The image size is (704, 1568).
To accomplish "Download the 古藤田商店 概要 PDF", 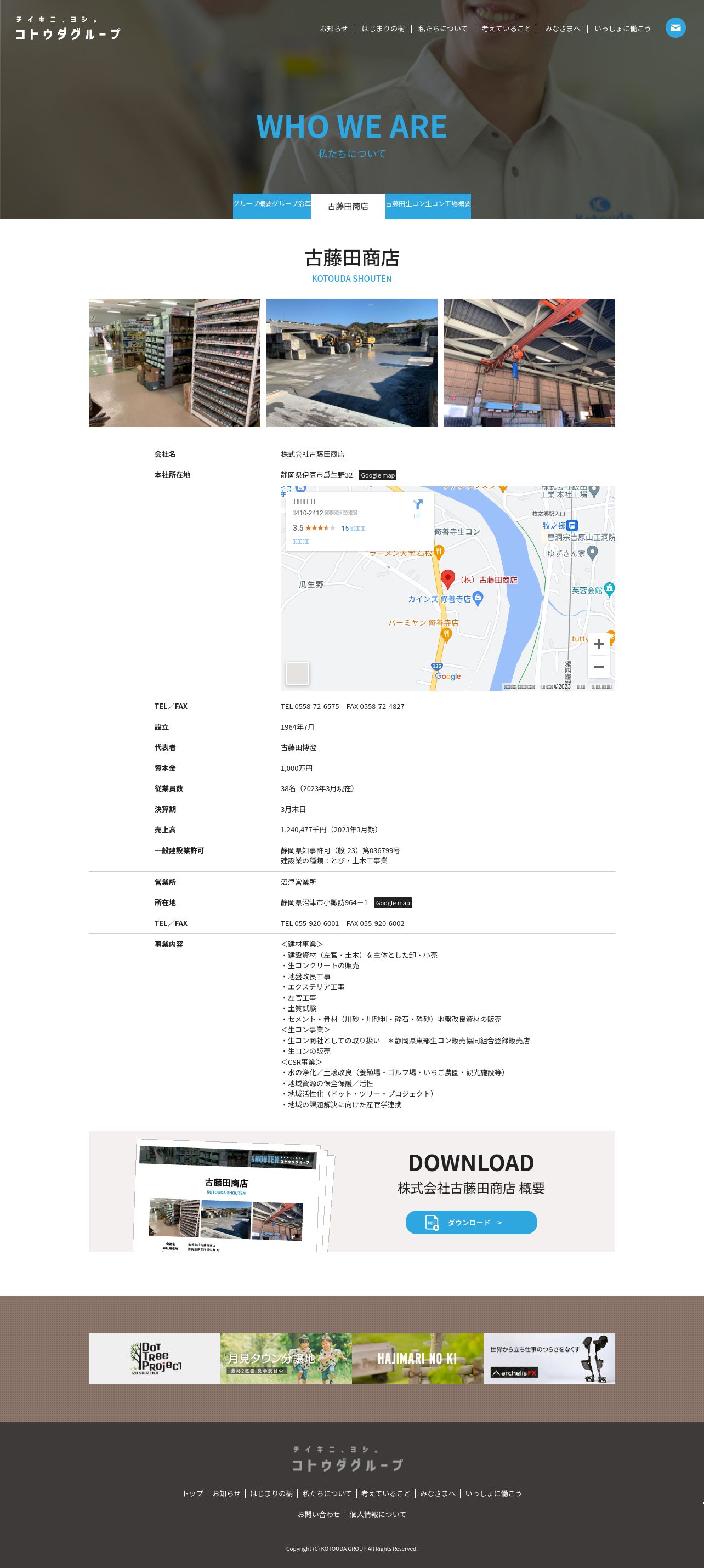I will pos(472,1222).
